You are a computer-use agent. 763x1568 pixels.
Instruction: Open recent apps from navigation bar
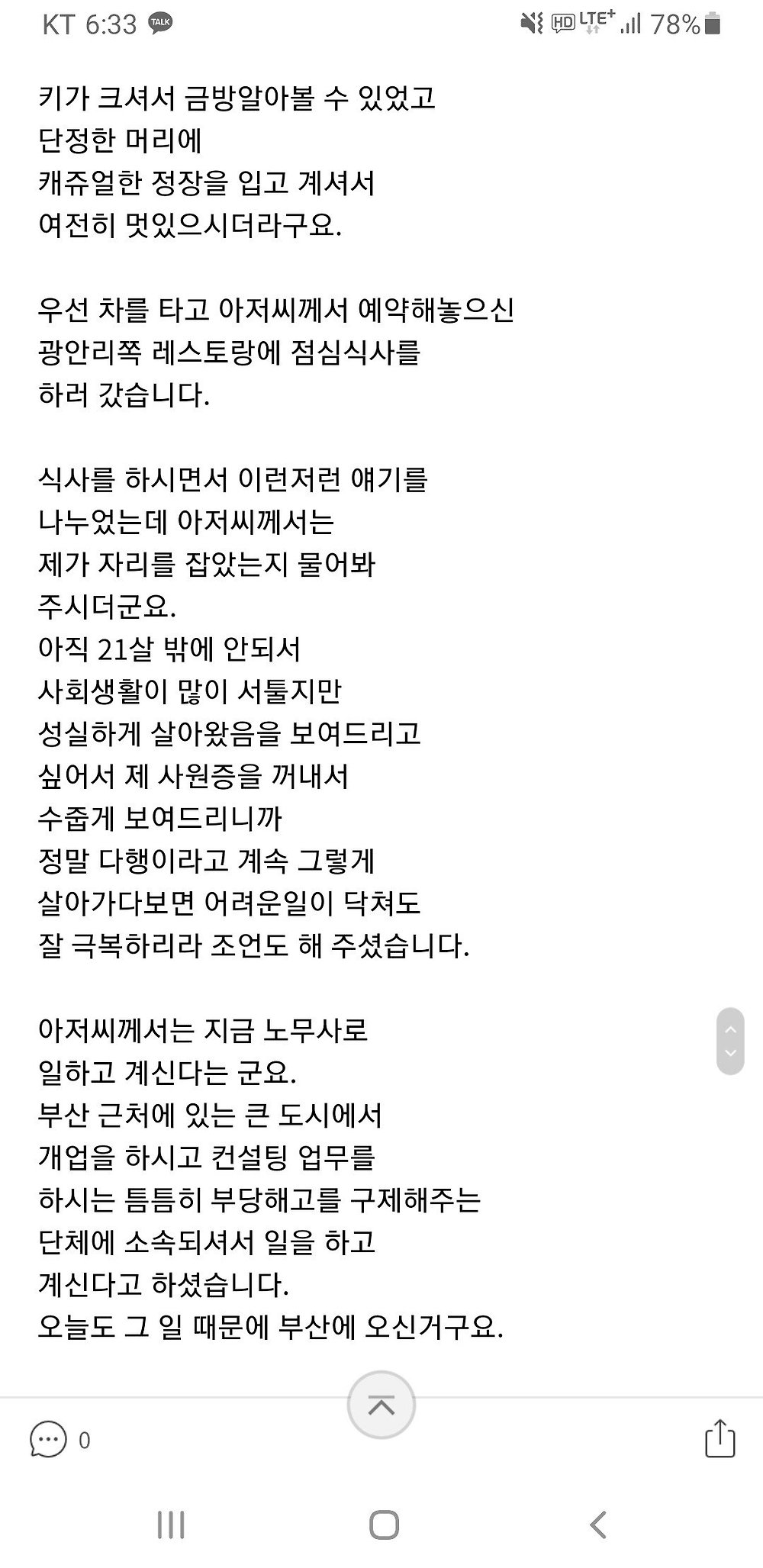[x=170, y=1525]
